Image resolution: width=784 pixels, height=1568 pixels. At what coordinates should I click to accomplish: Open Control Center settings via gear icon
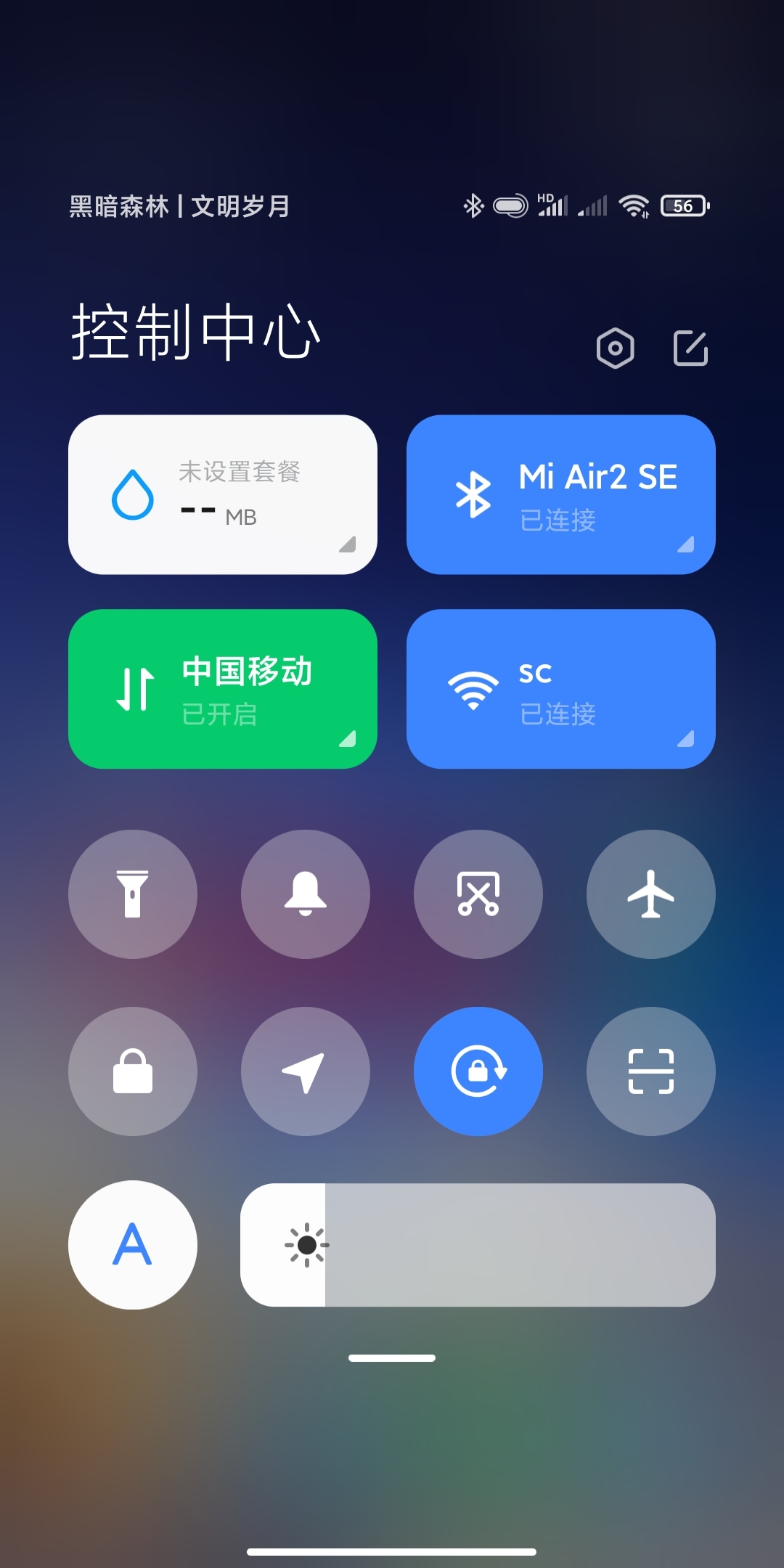[x=614, y=348]
